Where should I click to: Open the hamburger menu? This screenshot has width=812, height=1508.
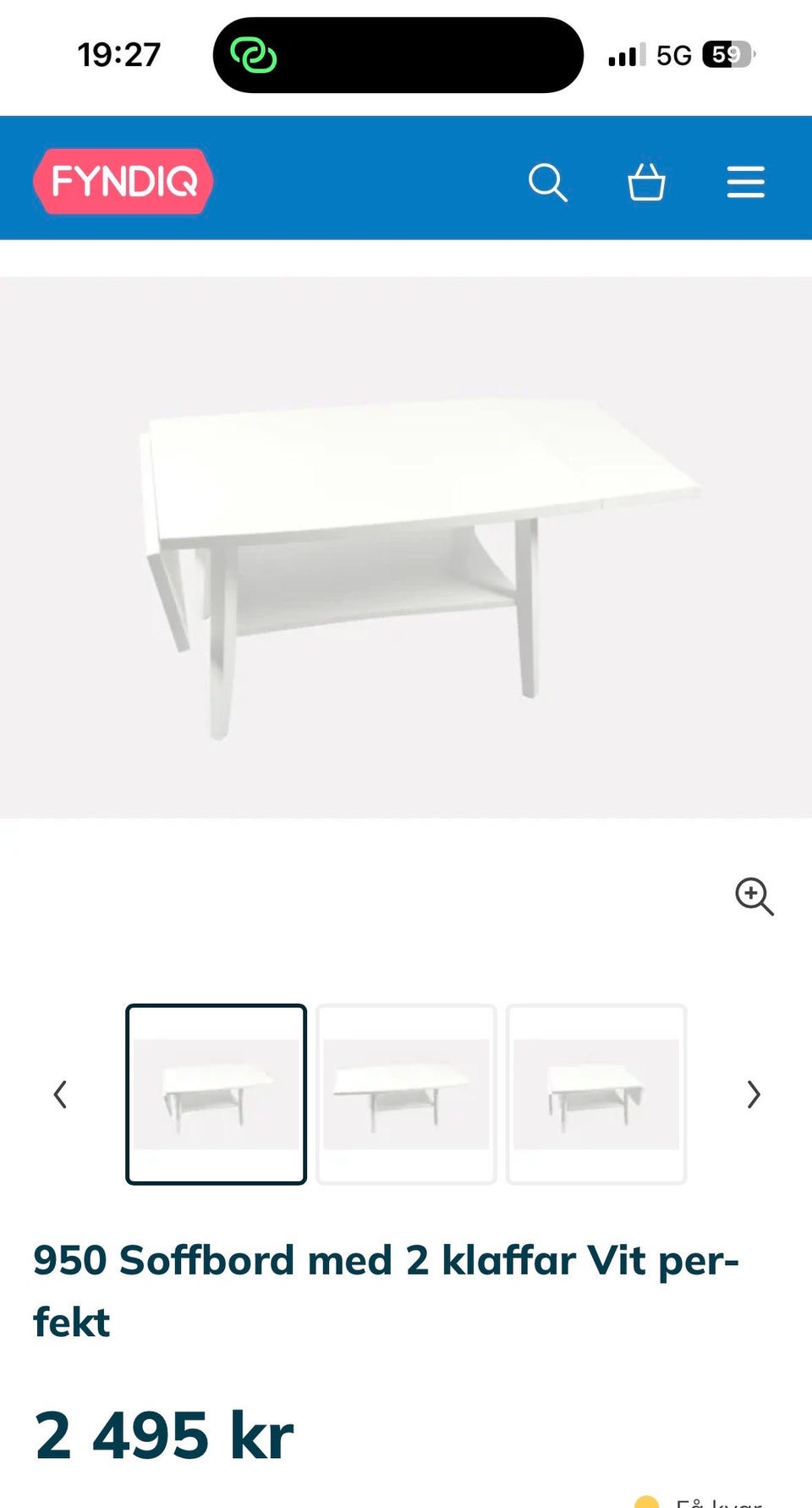[x=745, y=182]
